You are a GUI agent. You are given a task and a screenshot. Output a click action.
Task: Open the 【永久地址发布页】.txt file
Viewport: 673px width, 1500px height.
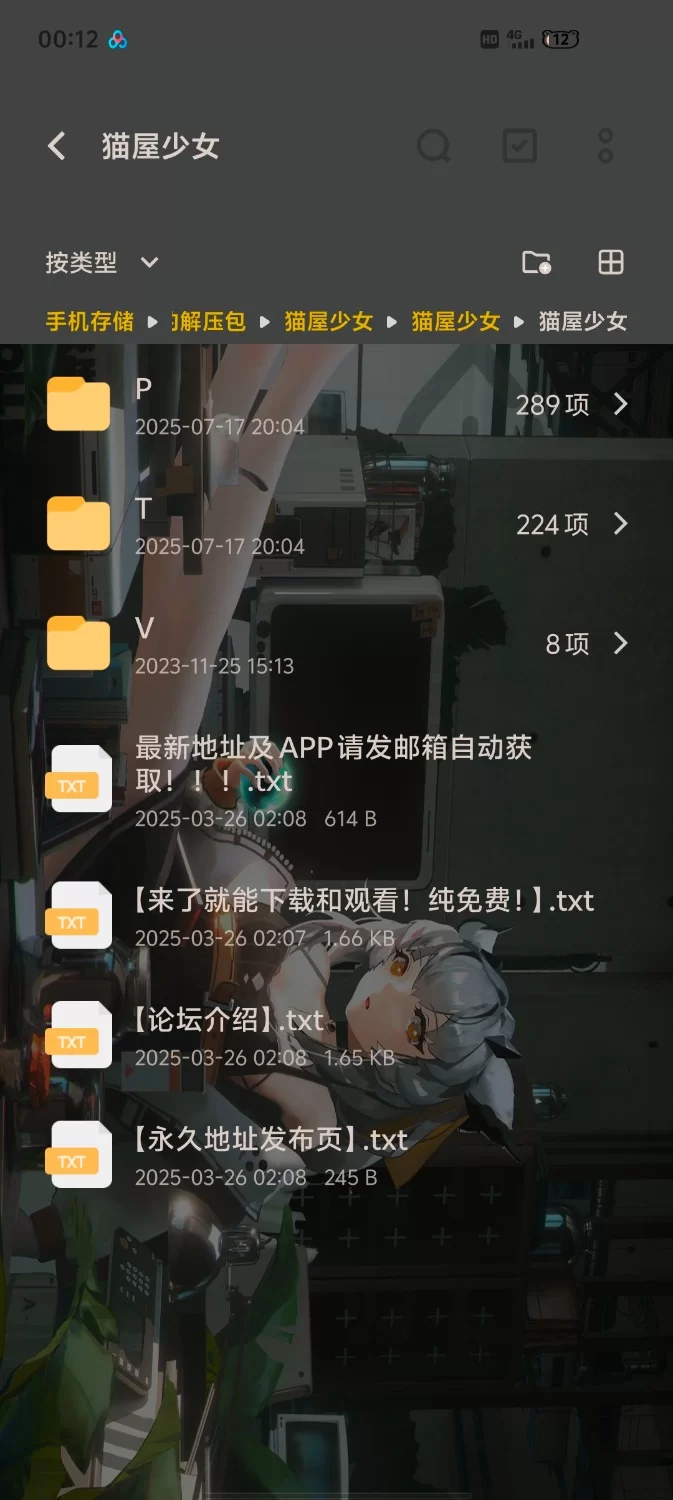[271, 1140]
